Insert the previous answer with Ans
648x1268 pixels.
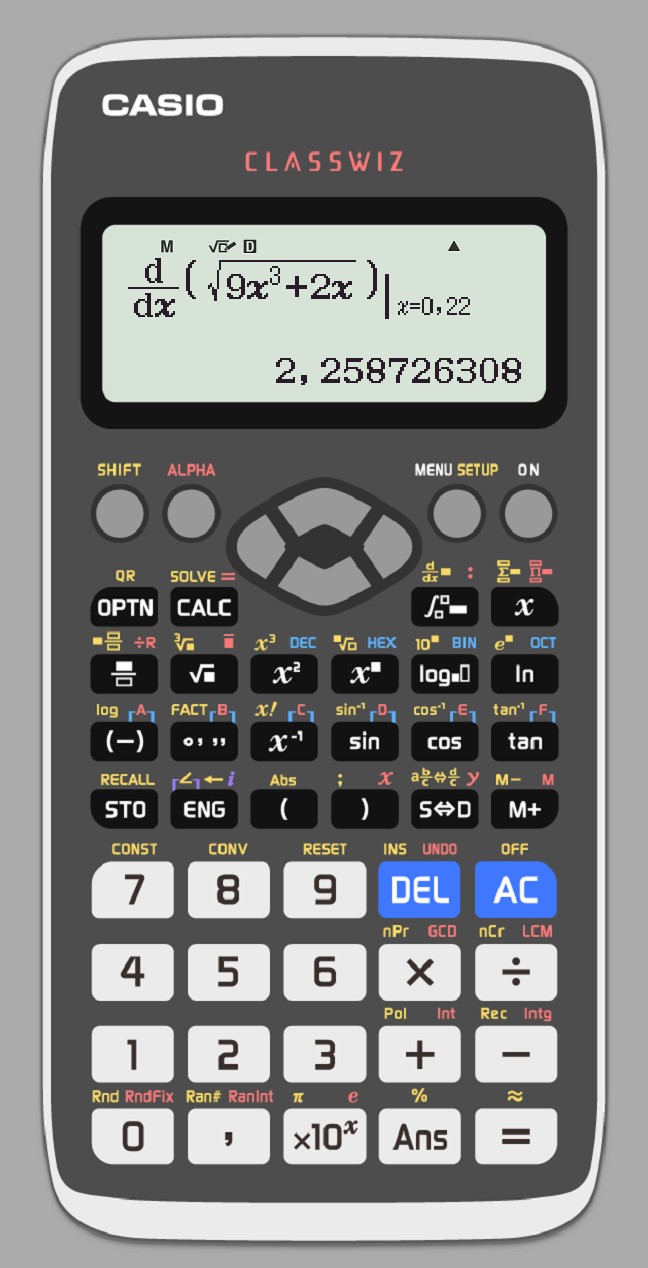[x=419, y=1136]
